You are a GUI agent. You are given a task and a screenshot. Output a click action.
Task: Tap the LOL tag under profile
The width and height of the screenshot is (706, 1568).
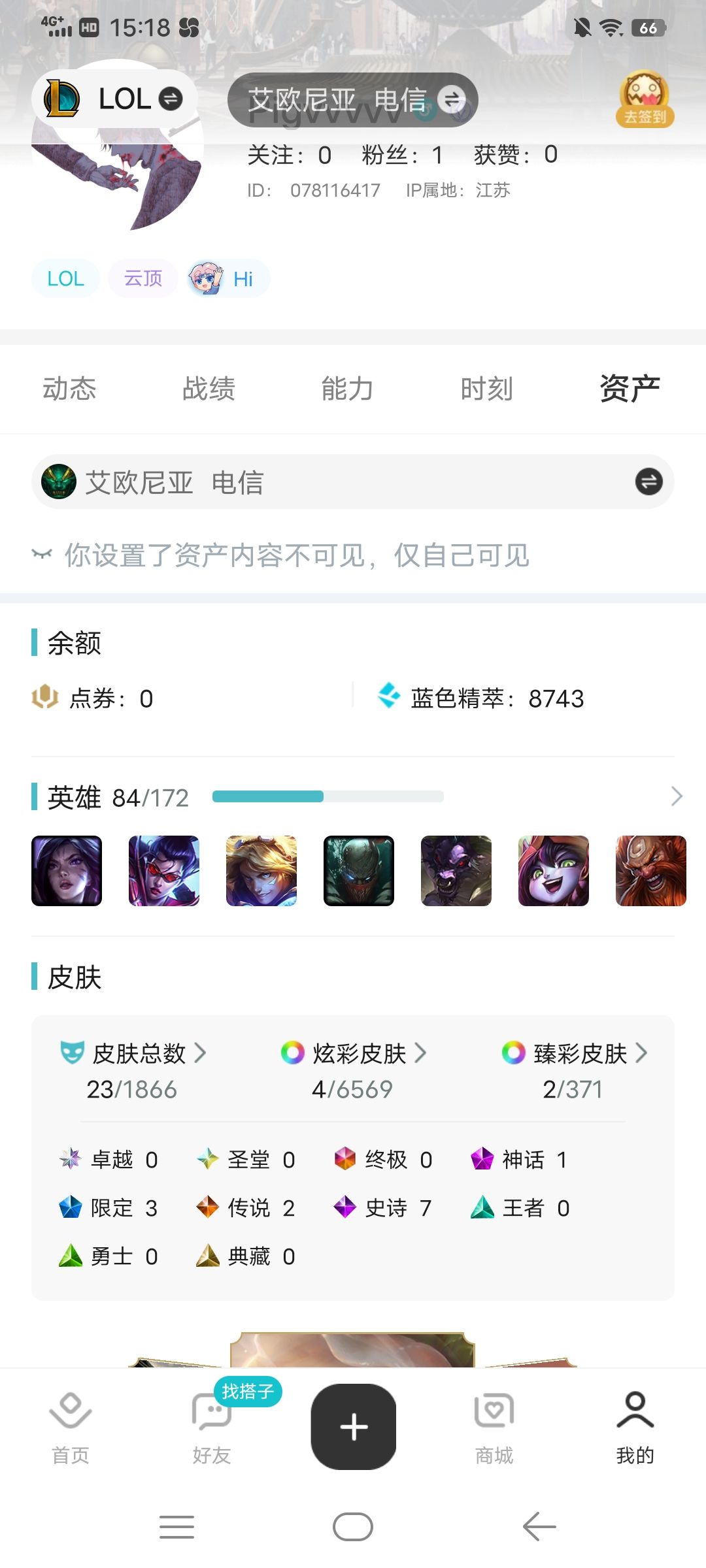[65, 278]
